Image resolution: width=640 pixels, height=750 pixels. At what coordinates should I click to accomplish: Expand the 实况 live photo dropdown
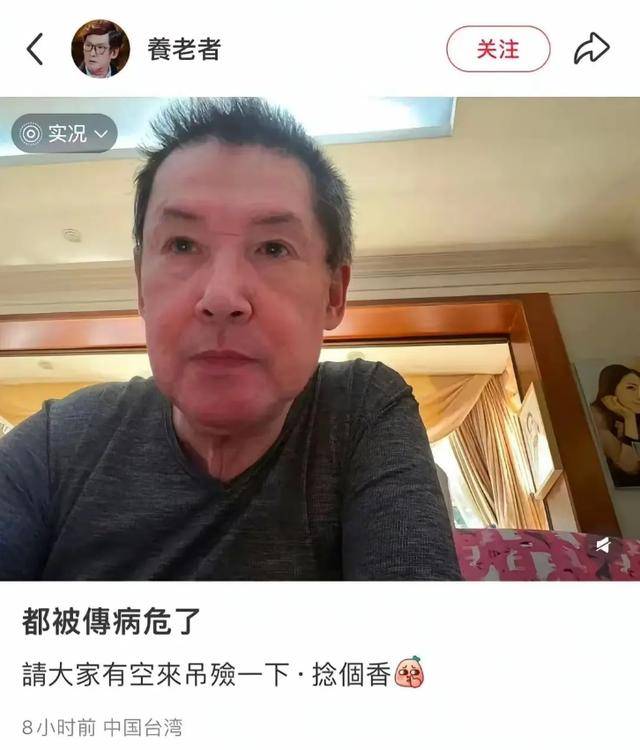point(64,133)
